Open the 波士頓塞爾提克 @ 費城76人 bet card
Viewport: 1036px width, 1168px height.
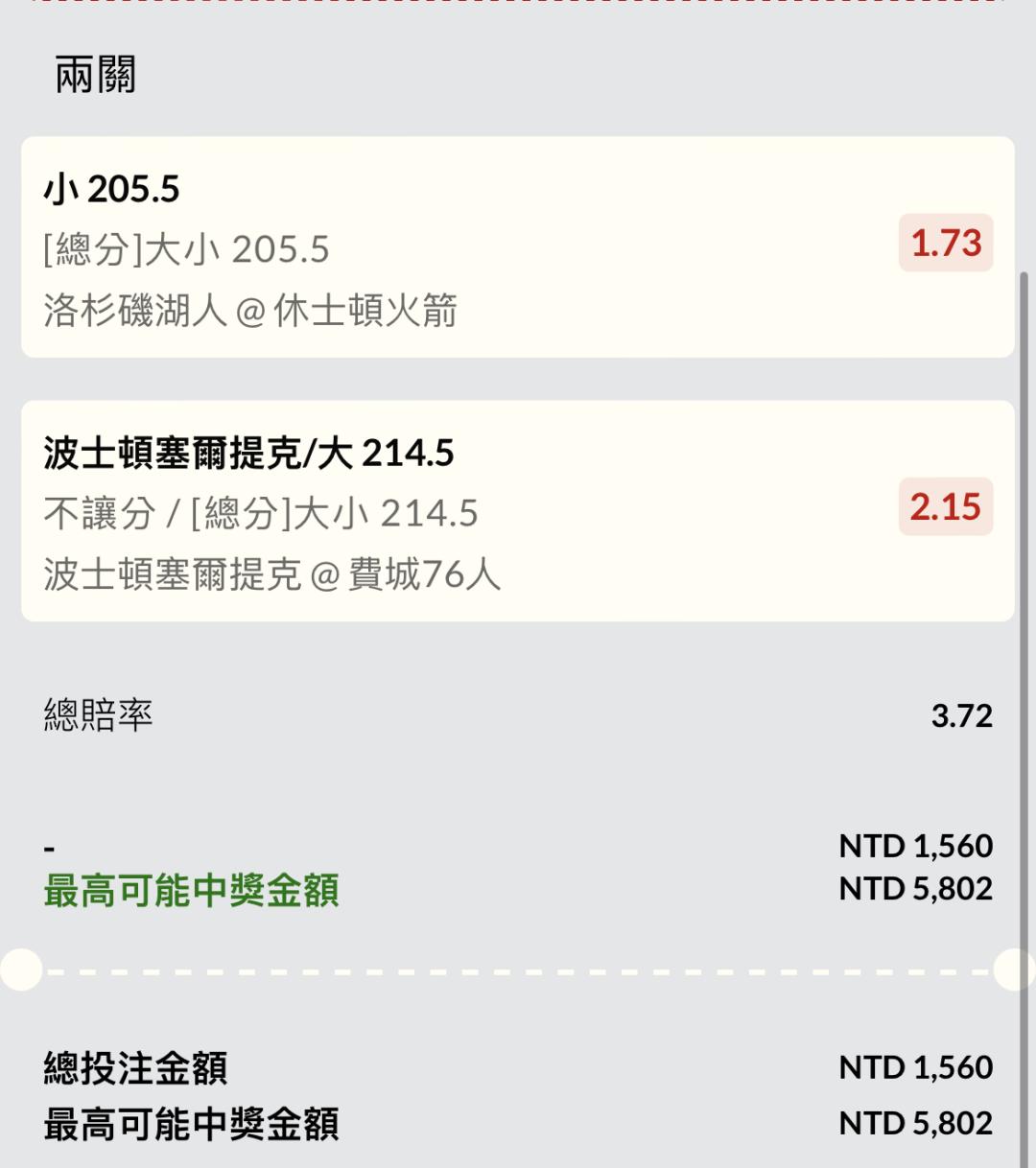pyautogui.click(x=518, y=511)
